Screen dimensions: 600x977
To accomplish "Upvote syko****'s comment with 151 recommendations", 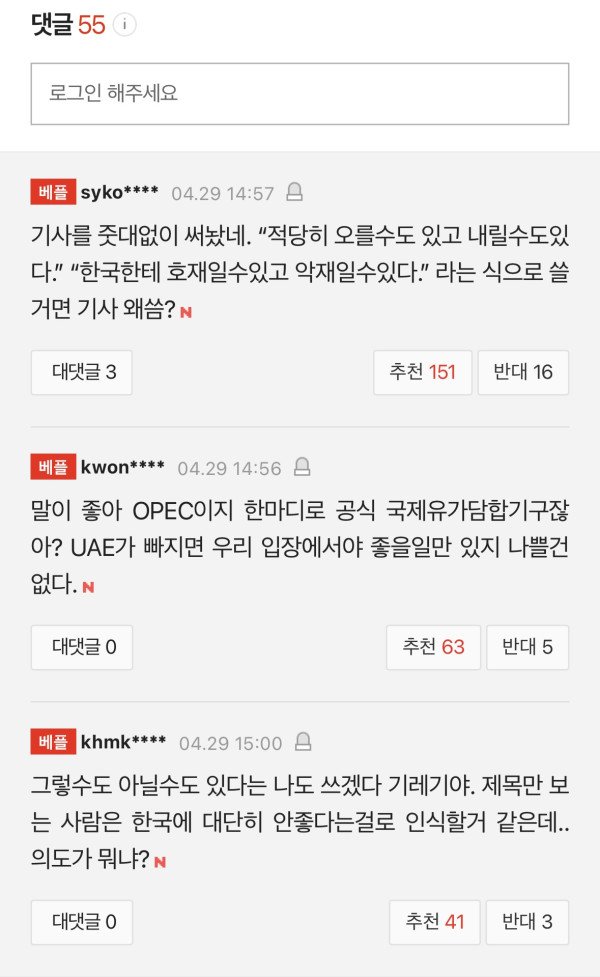I will coord(422,372).
